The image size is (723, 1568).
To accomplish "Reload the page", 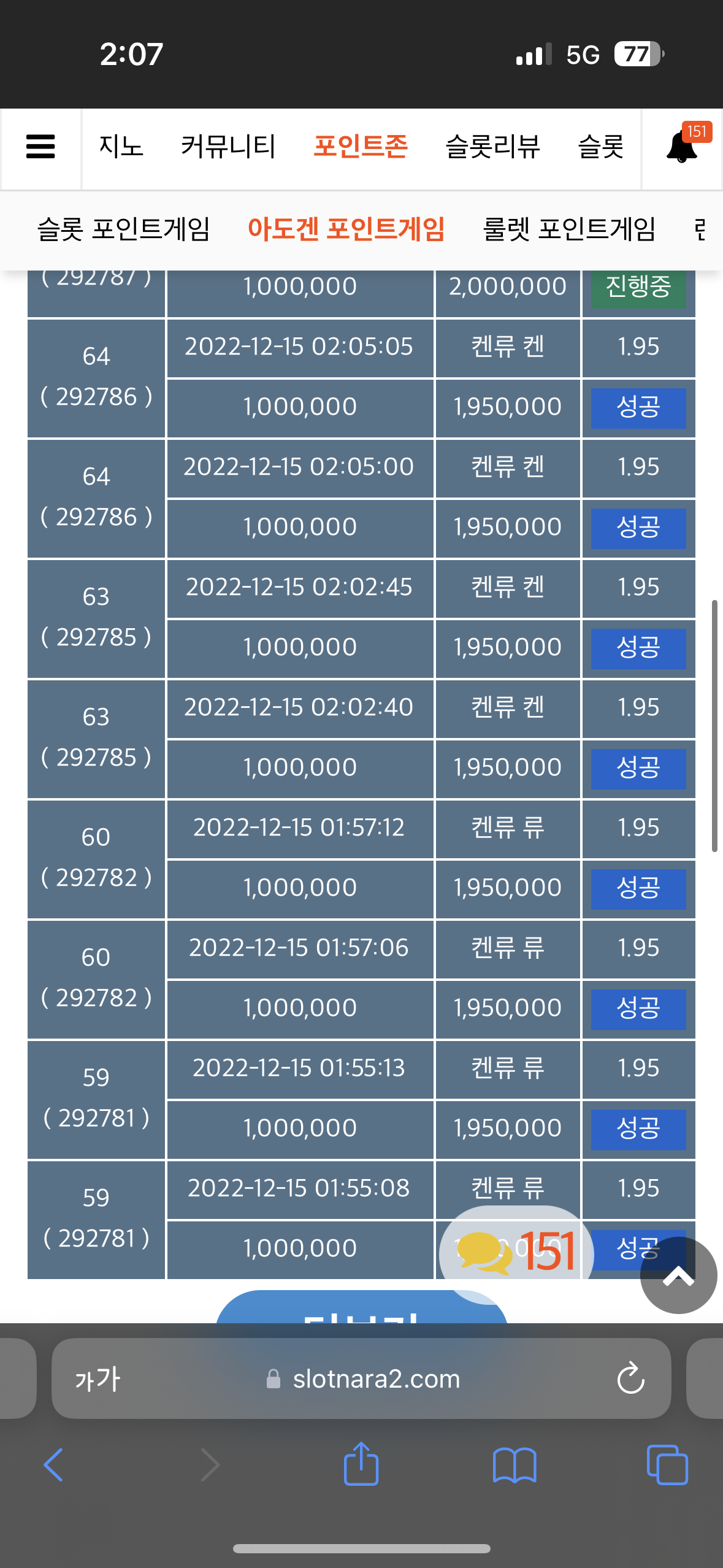I will click(630, 1378).
